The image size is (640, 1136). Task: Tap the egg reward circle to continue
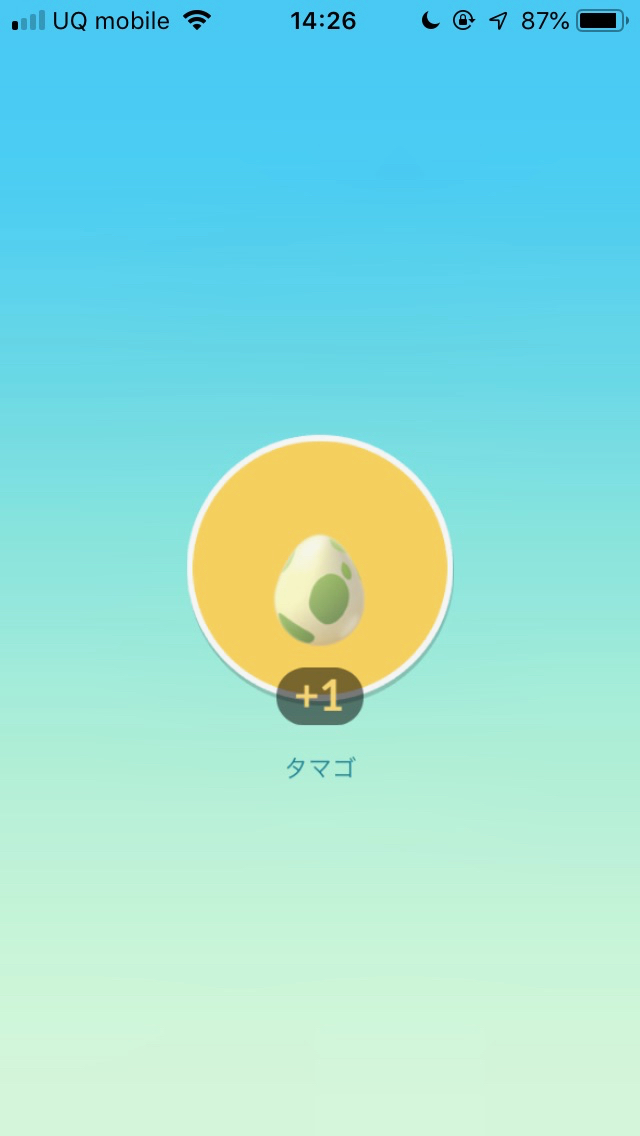pyautogui.click(x=320, y=567)
